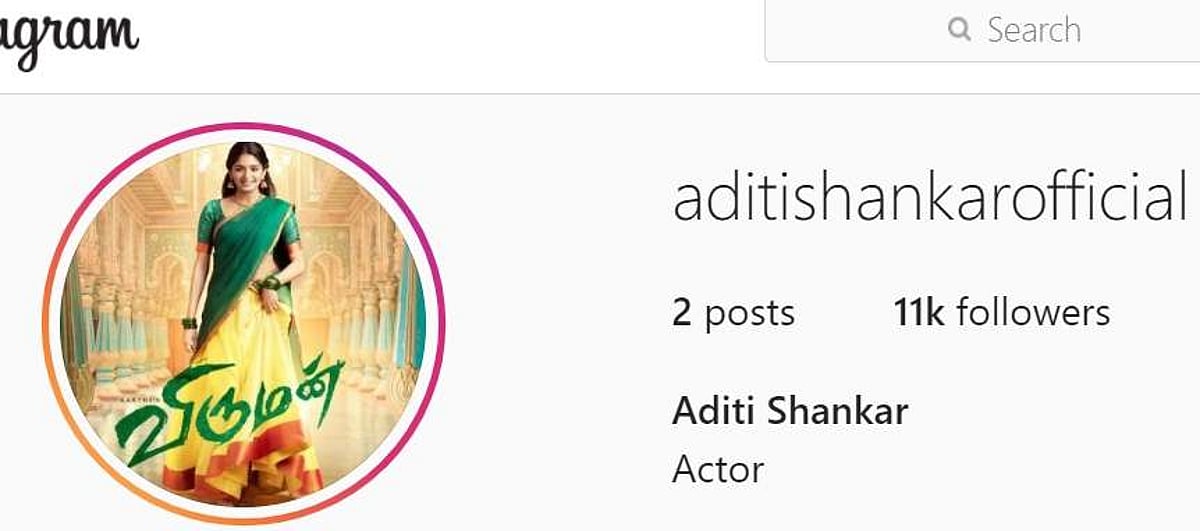
Task: Open aditishankarofficial's profile picture story
Action: pyautogui.click(x=244, y=322)
